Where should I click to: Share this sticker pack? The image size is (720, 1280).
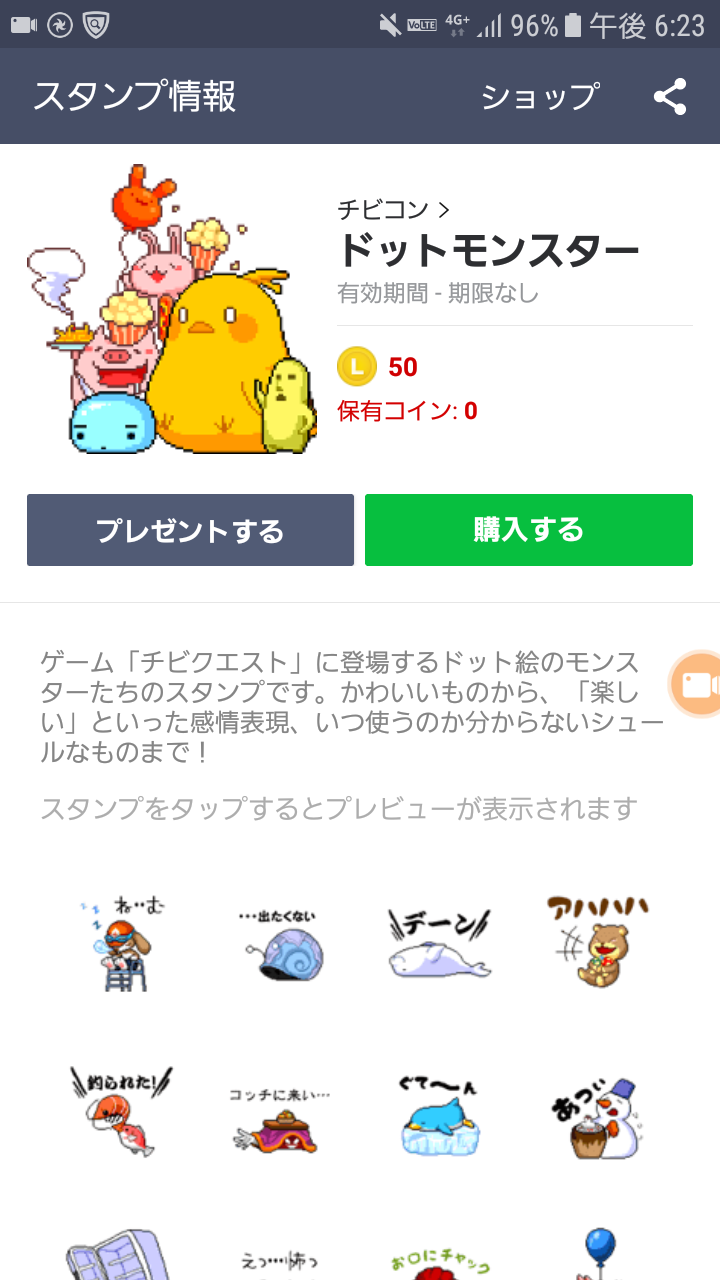[x=670, y=97]
